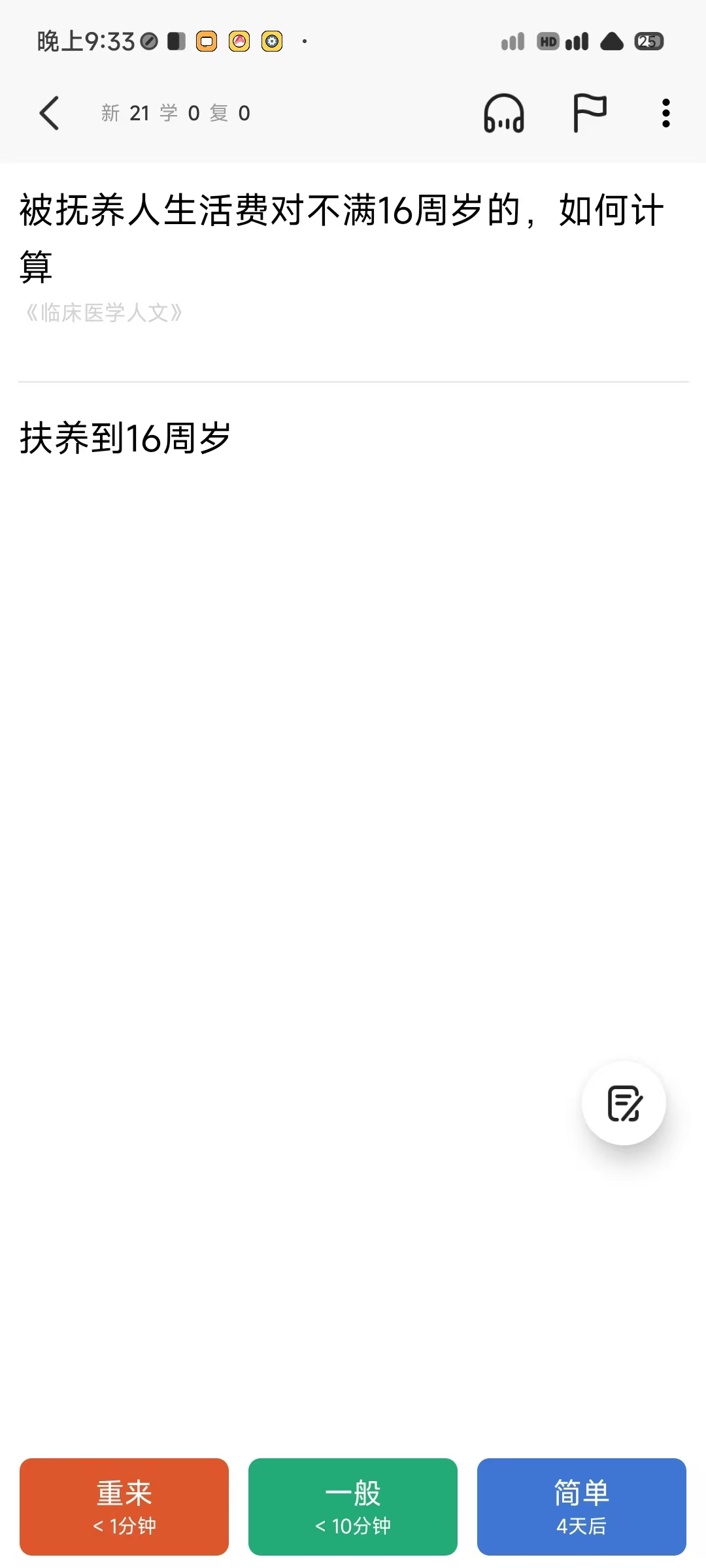
Task: Open the three-dot overflow menu
Action: pyautogui.click(x=665, y=113)
